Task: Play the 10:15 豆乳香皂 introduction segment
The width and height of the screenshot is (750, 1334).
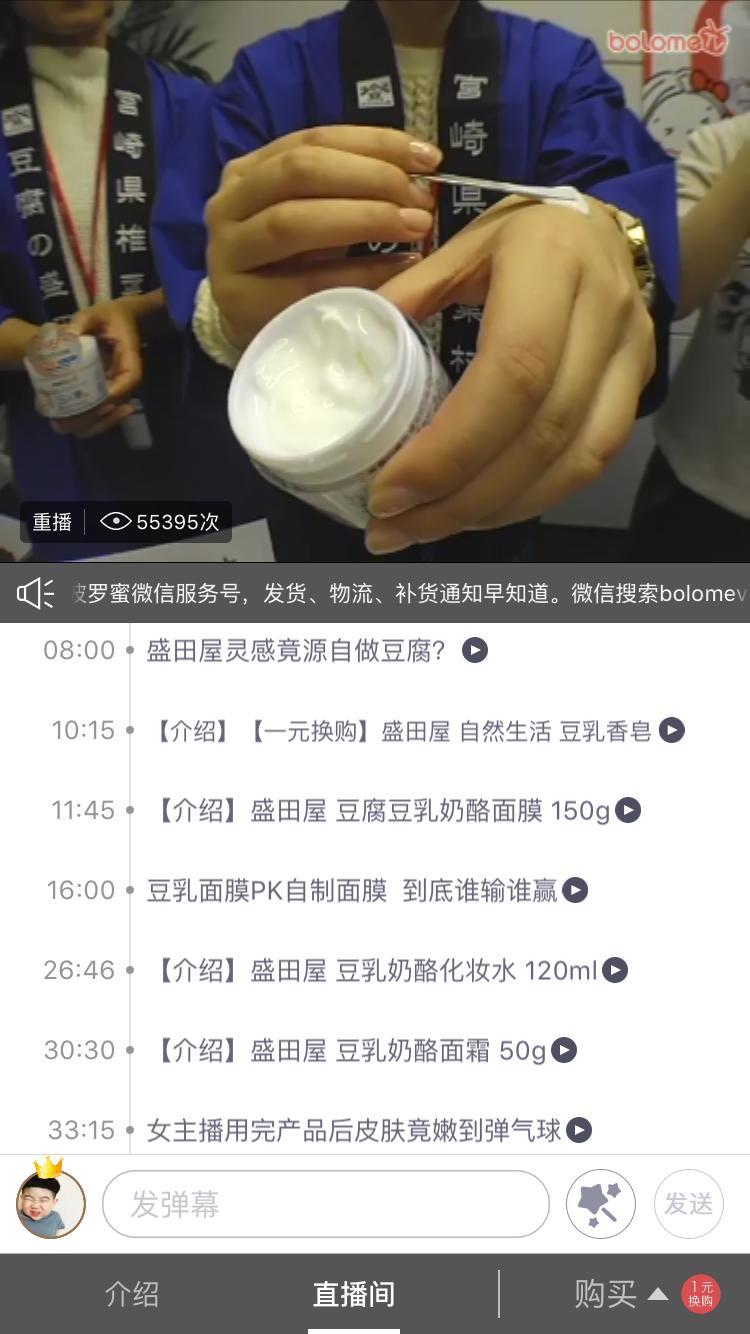Action: [672, 731]
